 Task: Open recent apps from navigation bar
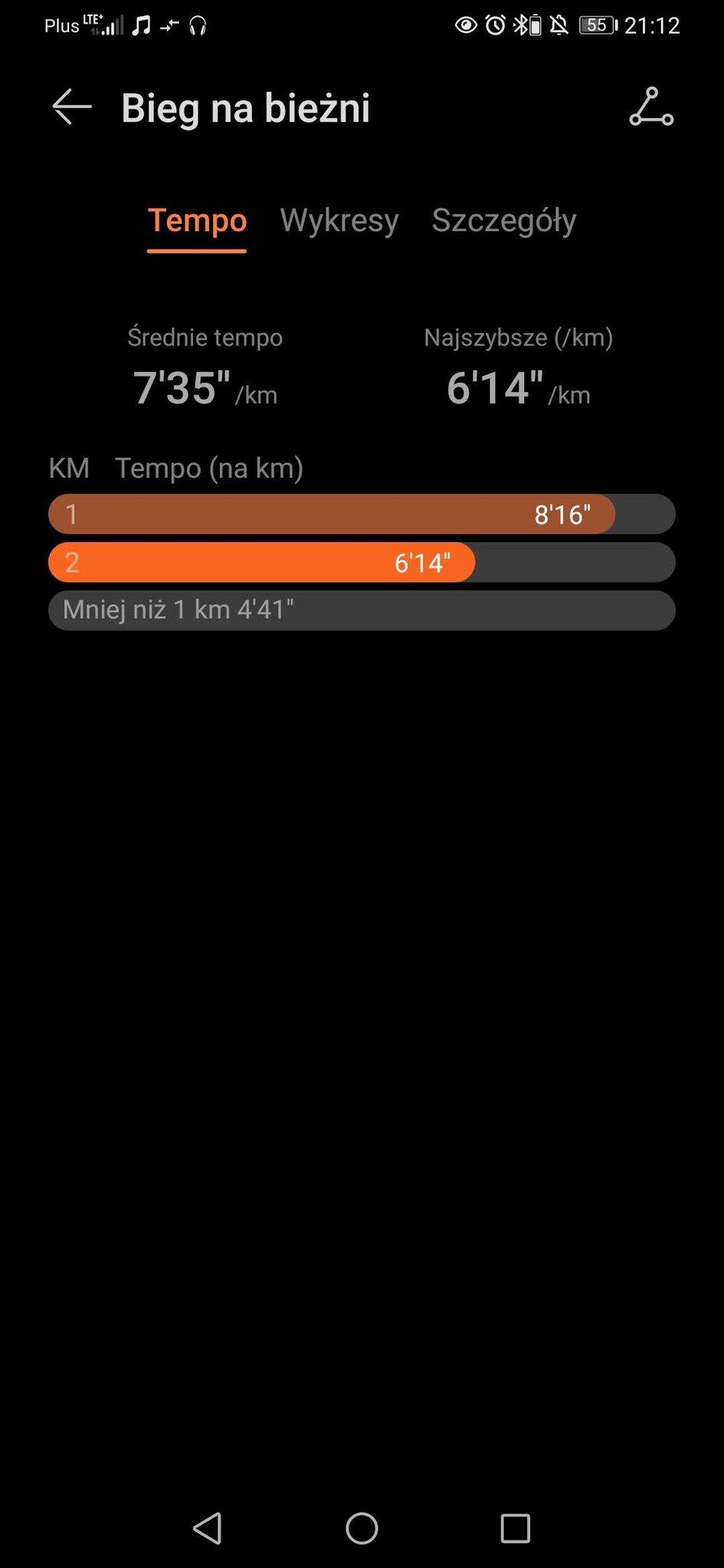(x=515, y=1528)
